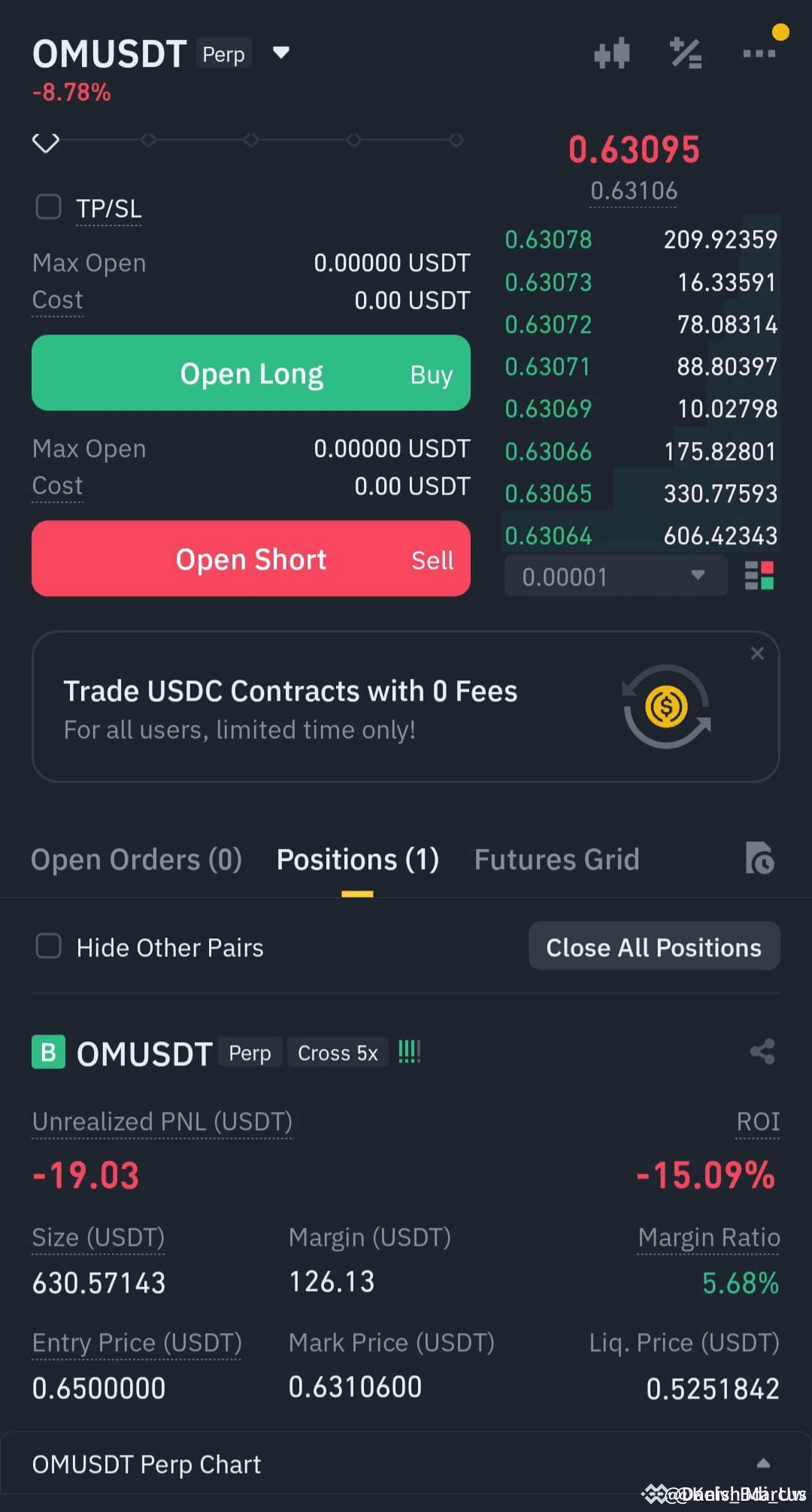Tap Close All Positions

coord(654,947)
